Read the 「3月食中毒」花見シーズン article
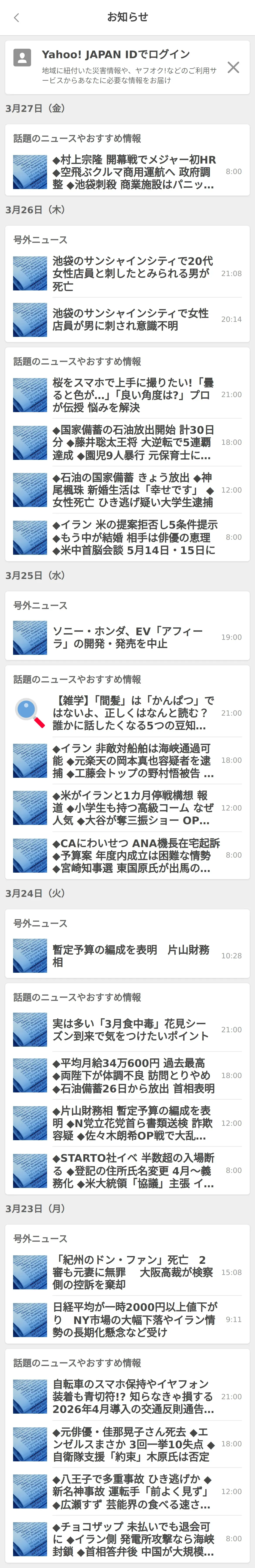This screenshot has width=255, height=1568. (x=127, y=1030)
